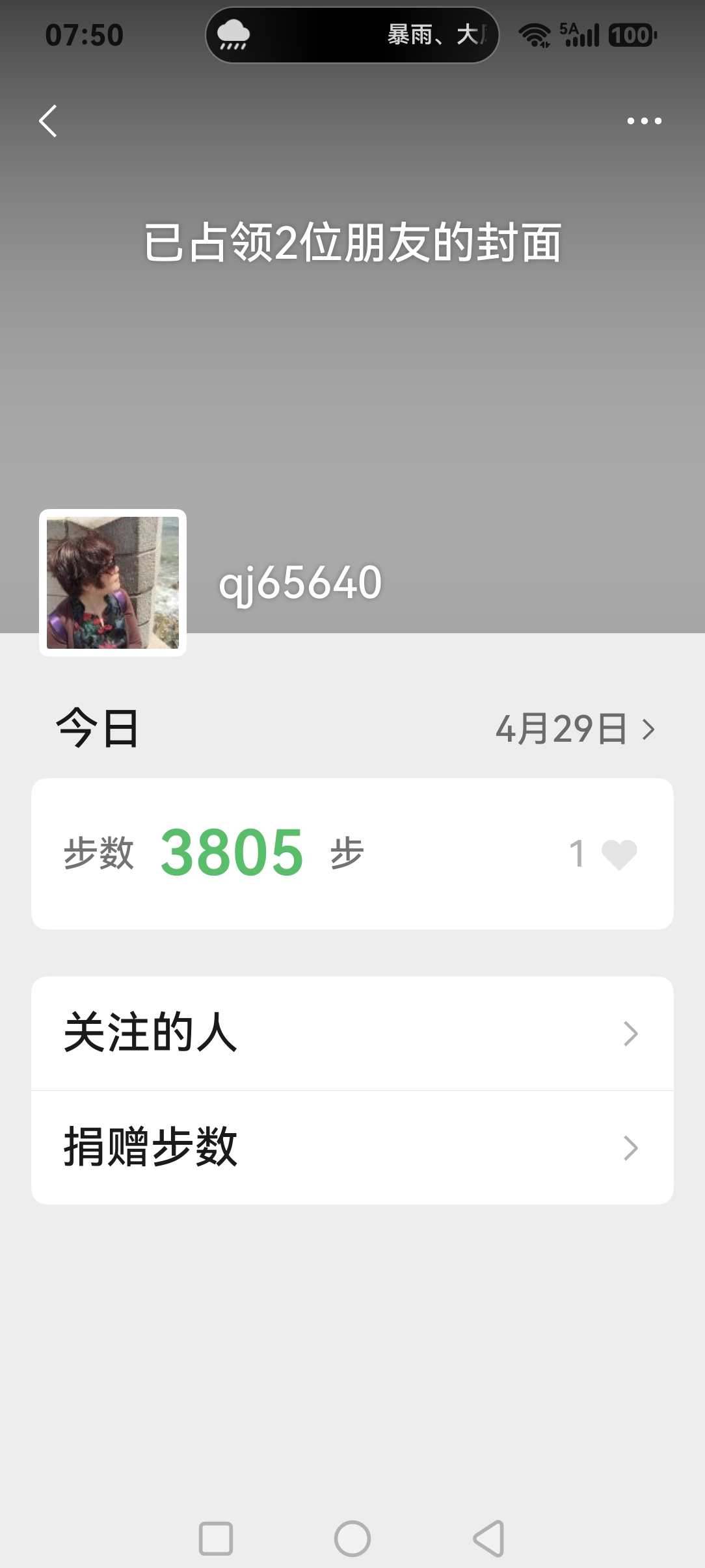Open recent apps from the navigation bar

pos(216,1539)
